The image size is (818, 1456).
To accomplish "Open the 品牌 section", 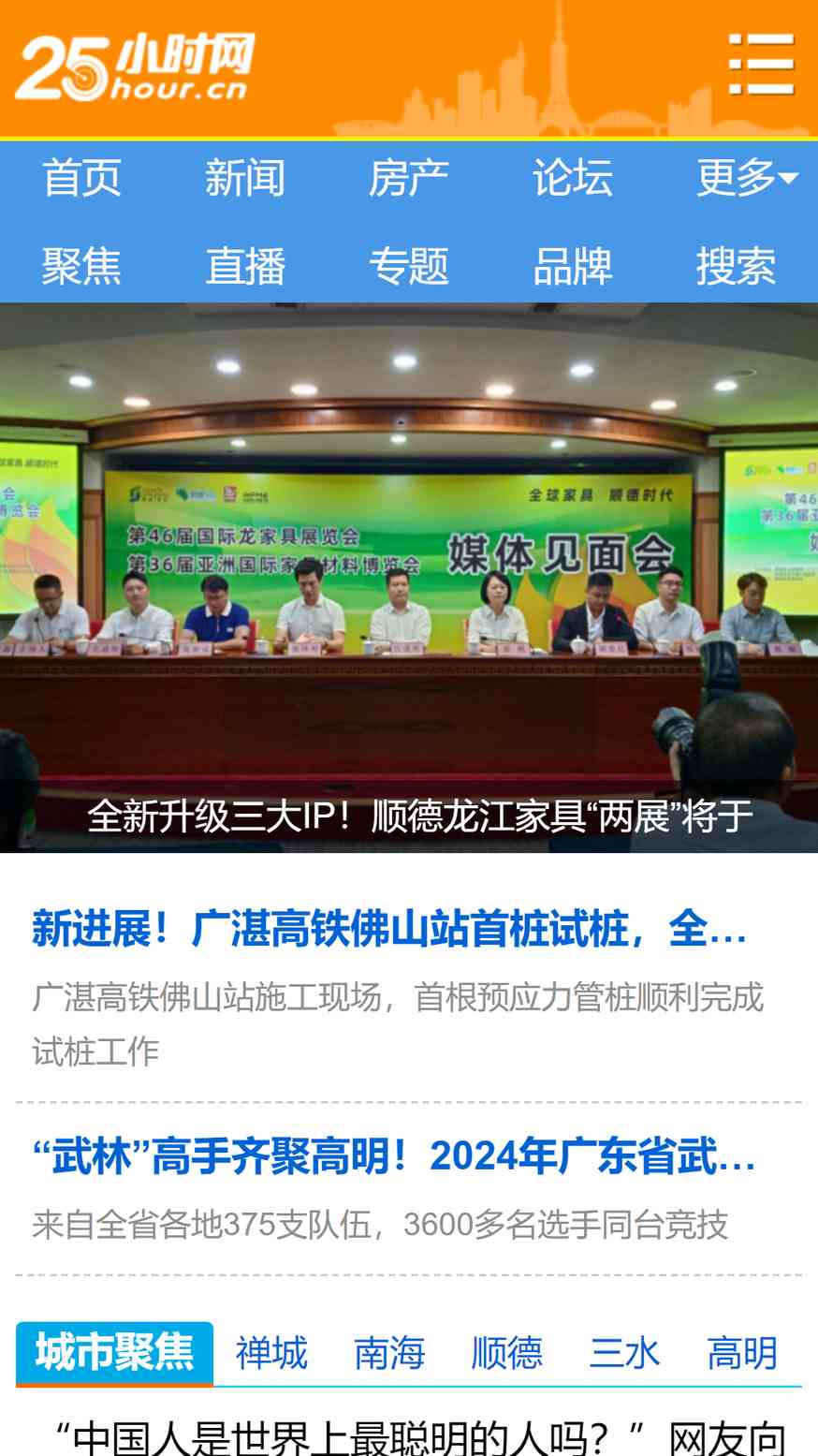I will click(x=573, y=267).
